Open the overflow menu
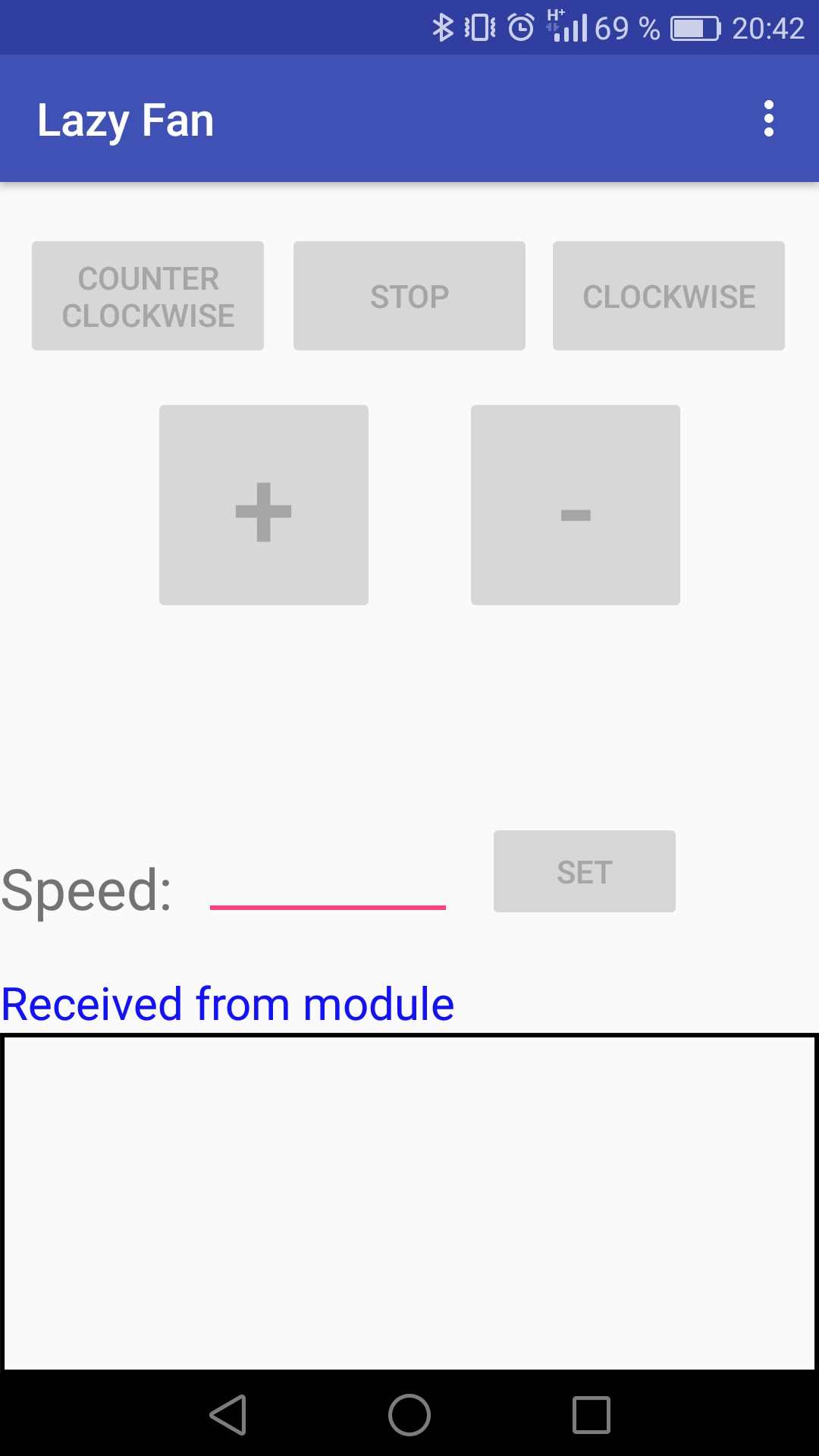Image resolution: width=819 pixels, height=1456 pixels. pos(768,119)
